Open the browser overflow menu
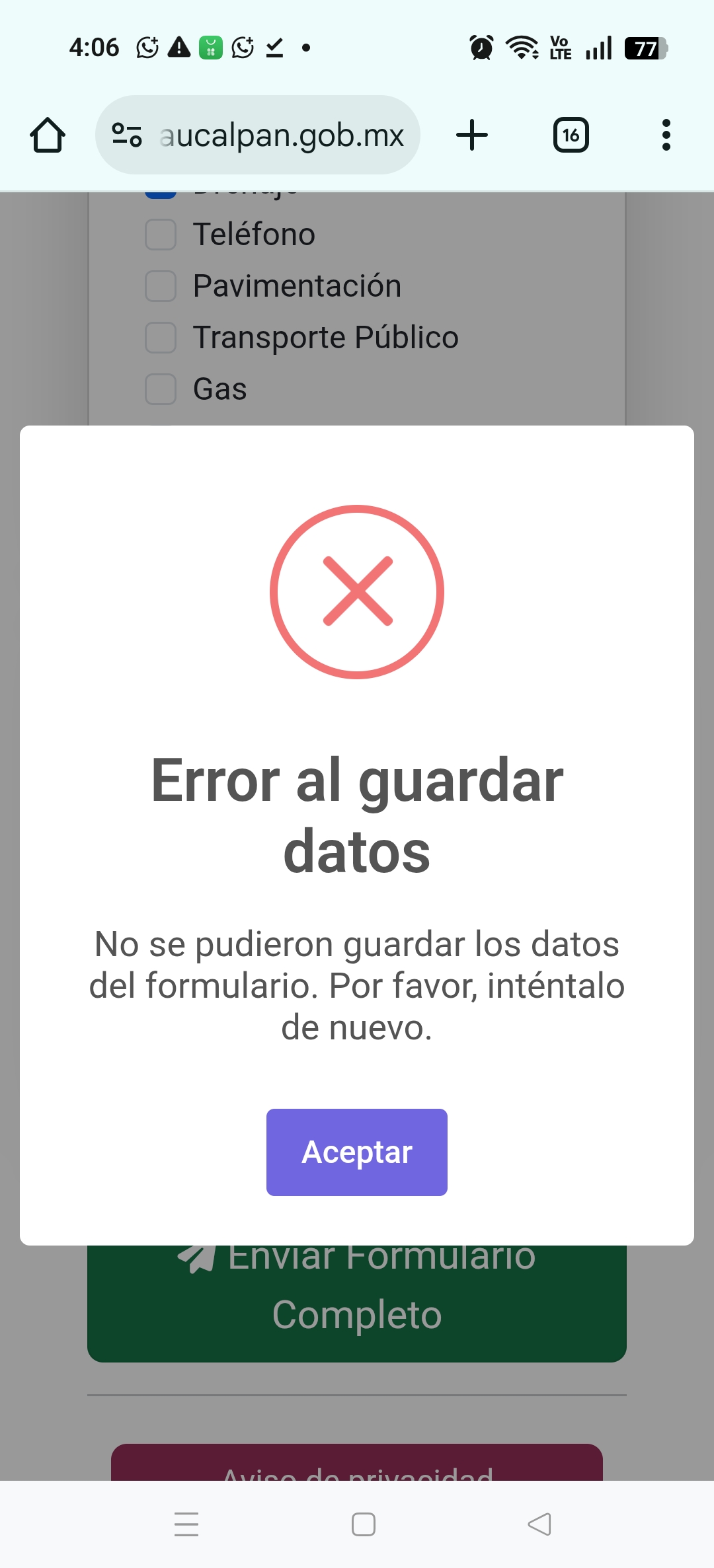The image size is (714, 1568). point(666,135)
